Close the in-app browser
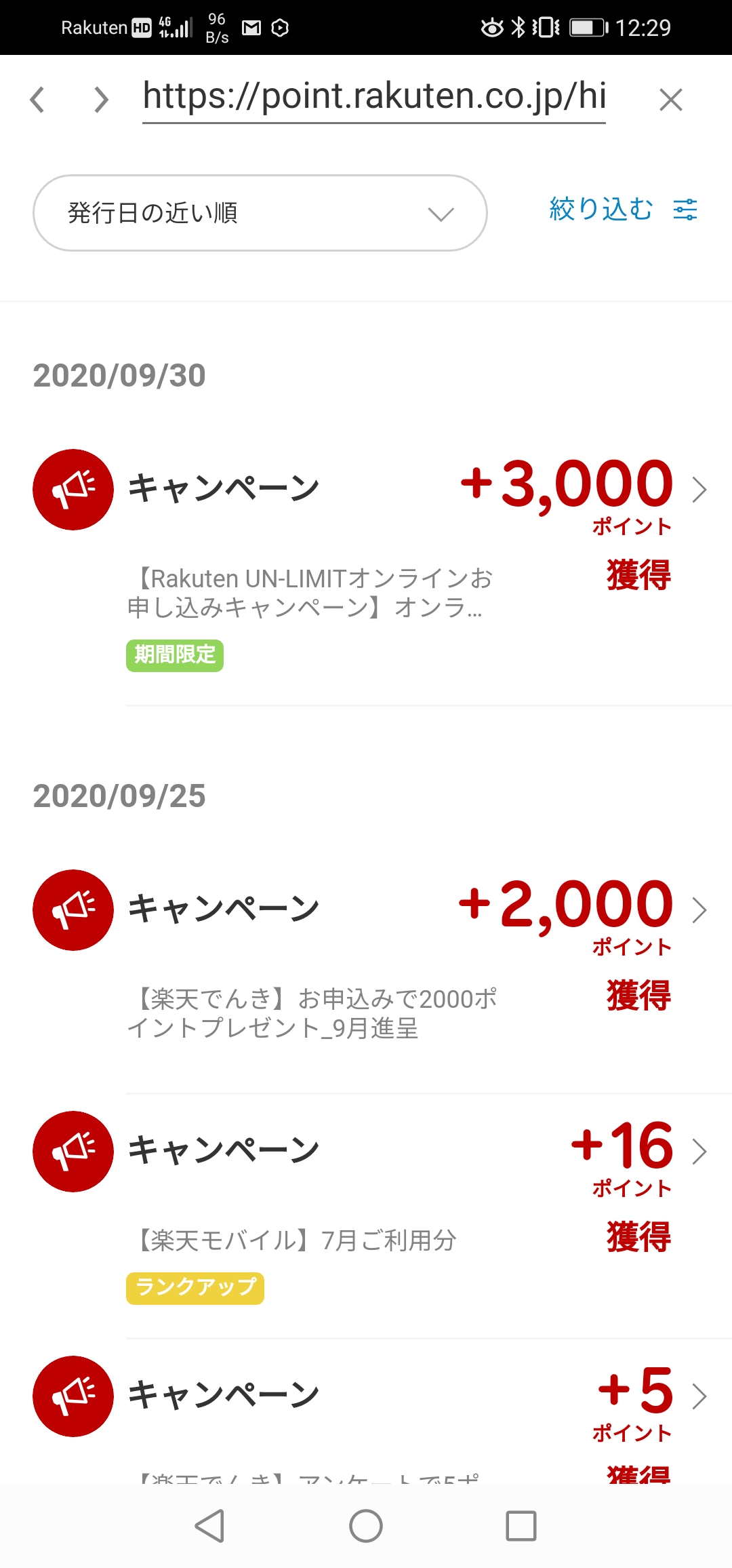Image resolution: width=732 pixels, height=1568 pixels. (x=670, y=100)
